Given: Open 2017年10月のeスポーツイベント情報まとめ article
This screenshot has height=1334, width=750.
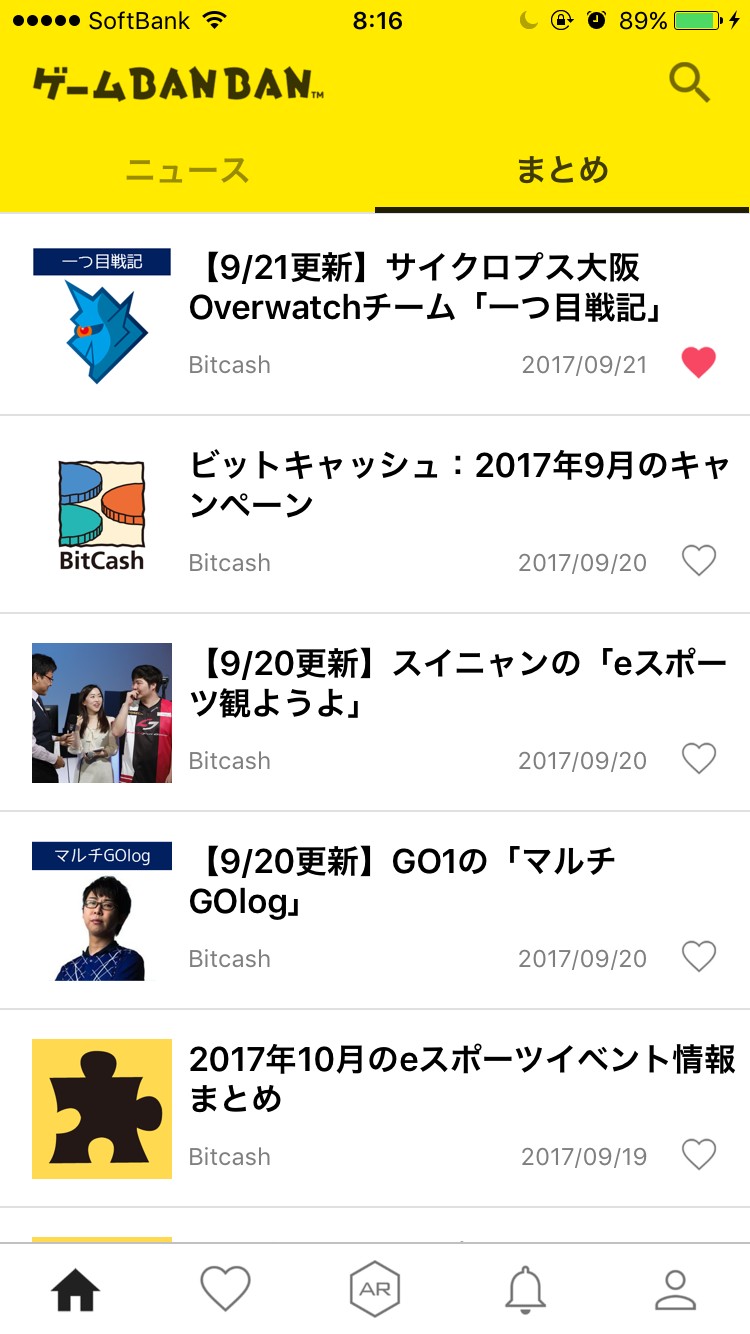Looking at the screenshot, I should coord(462,1078).
